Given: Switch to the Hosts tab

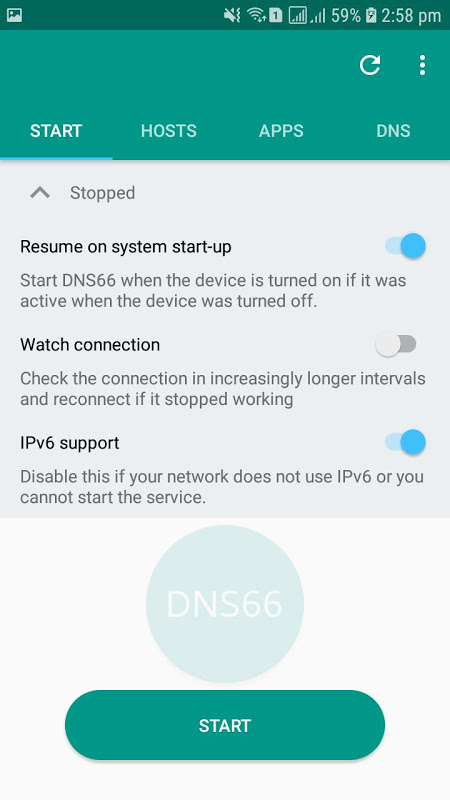Looking at the screenshot, I should point(169,131).
